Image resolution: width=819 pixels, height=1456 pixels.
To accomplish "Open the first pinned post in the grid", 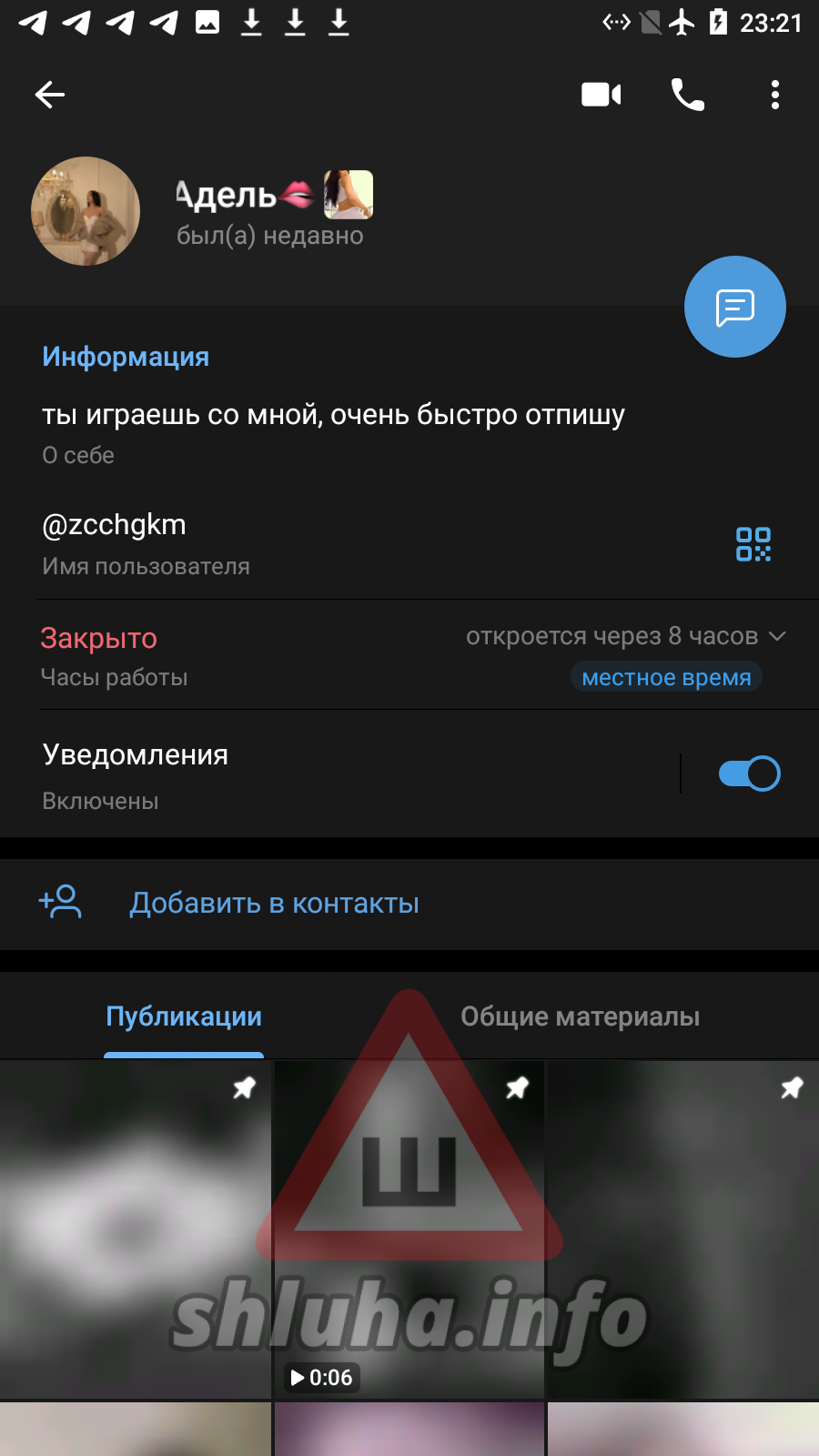I will point(135,1228).
